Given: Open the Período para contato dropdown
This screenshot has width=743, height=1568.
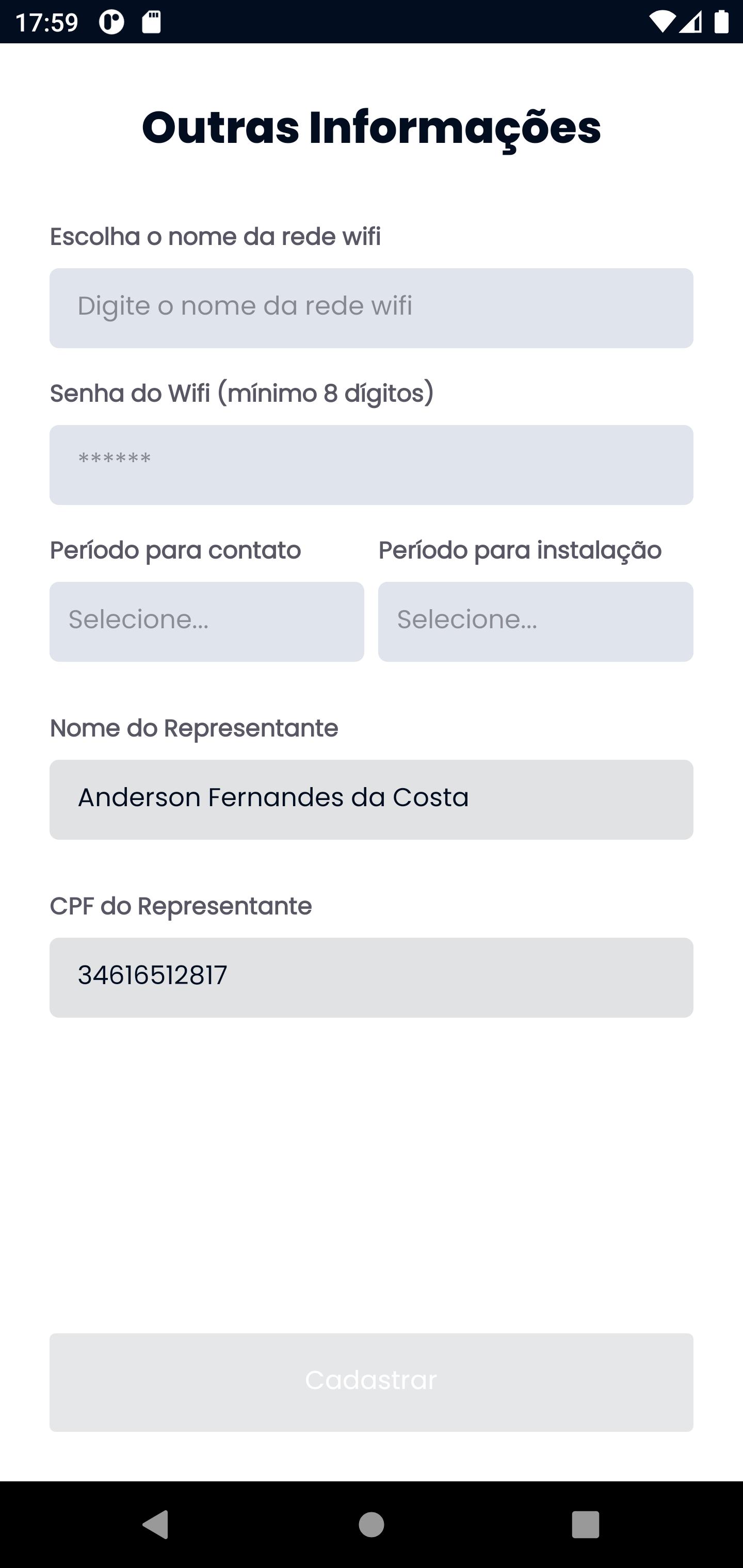Looking at the screenshot, I should pos(206,622).
